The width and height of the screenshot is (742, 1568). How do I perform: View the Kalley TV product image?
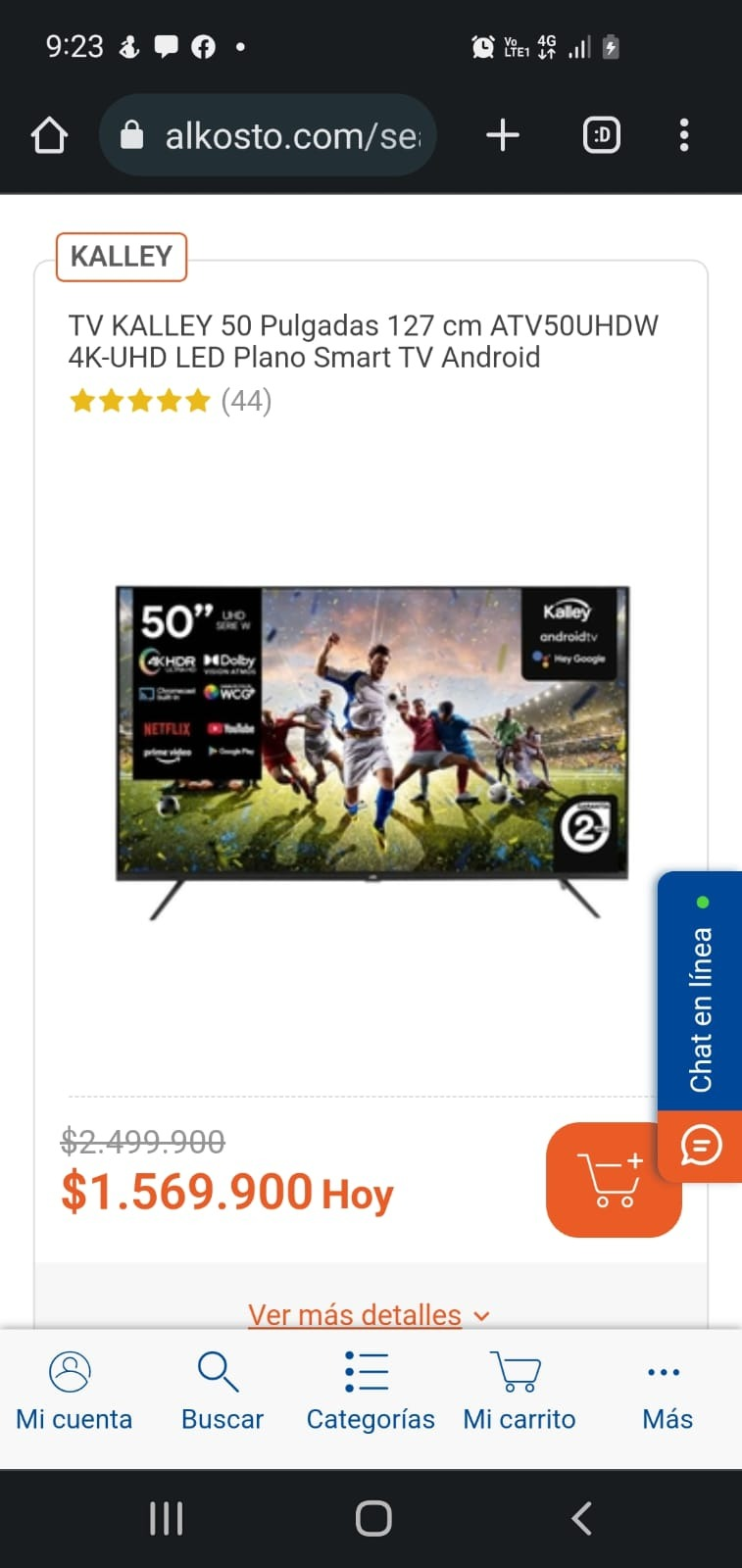click(x=371, y=753)
